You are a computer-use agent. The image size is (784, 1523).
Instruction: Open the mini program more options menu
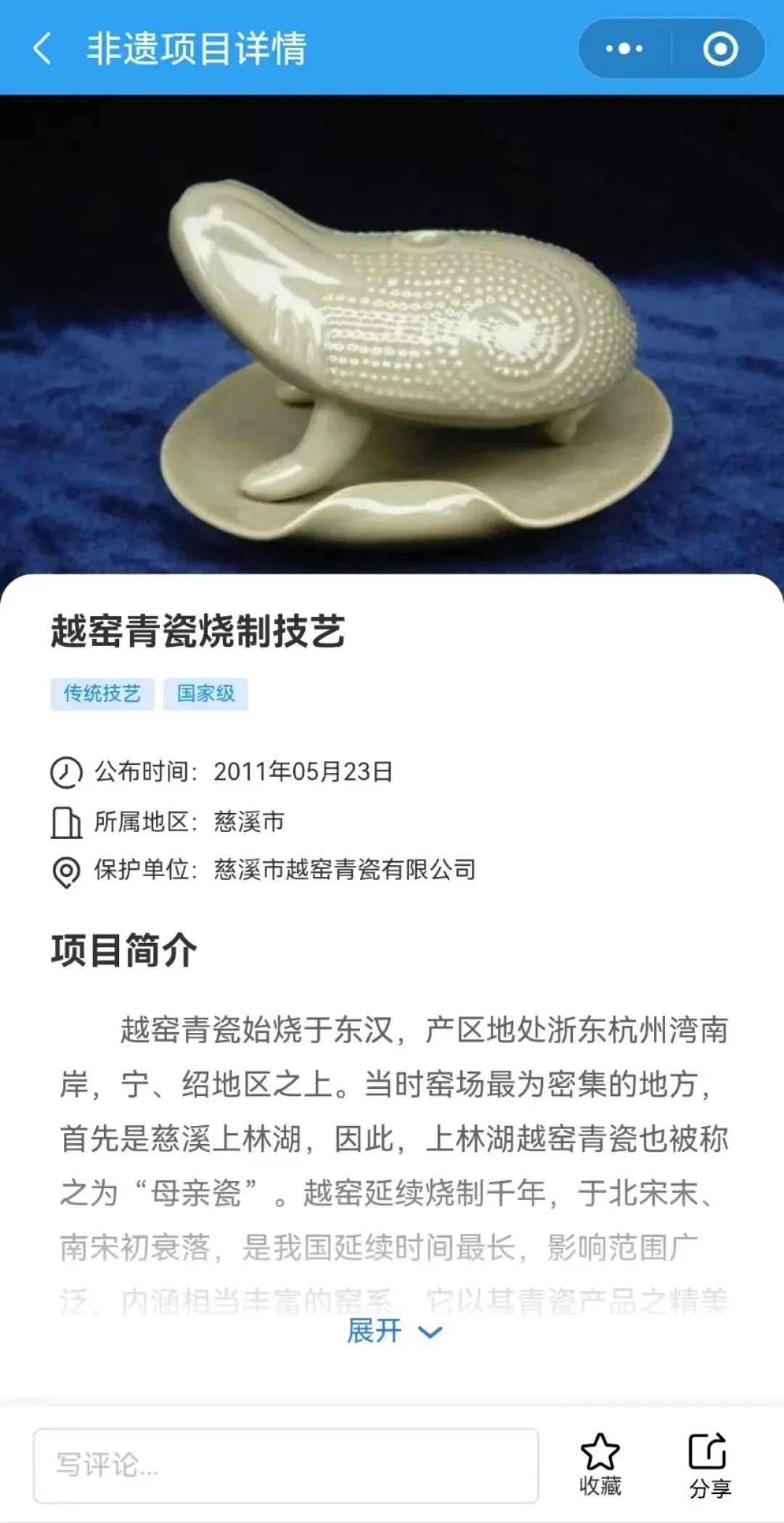tap(624, 49)
